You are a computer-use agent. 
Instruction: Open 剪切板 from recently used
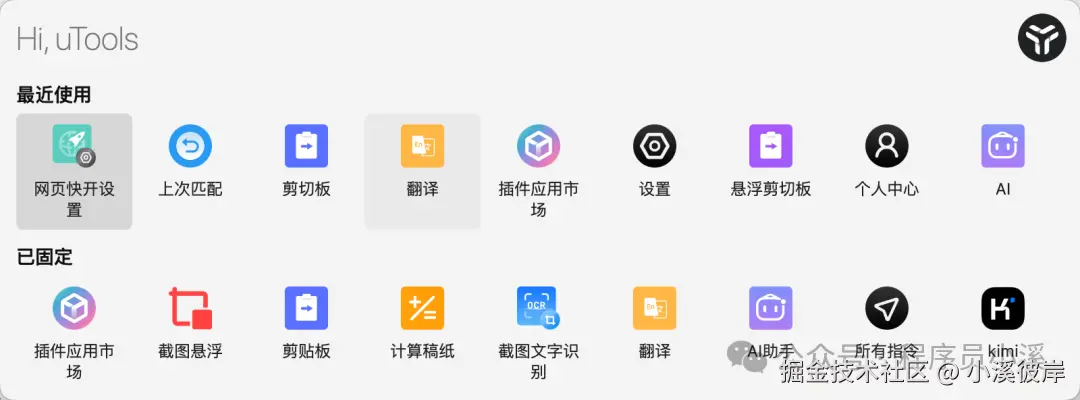[306, 160]
